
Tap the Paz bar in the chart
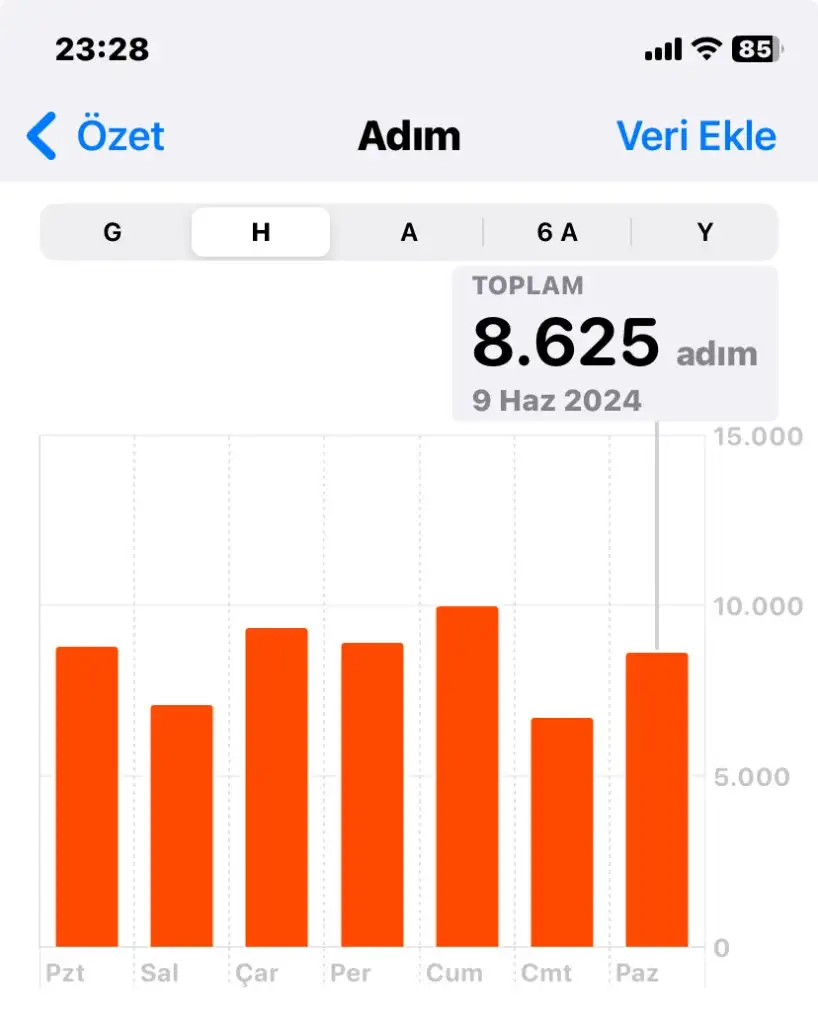(x=657, y=799)
